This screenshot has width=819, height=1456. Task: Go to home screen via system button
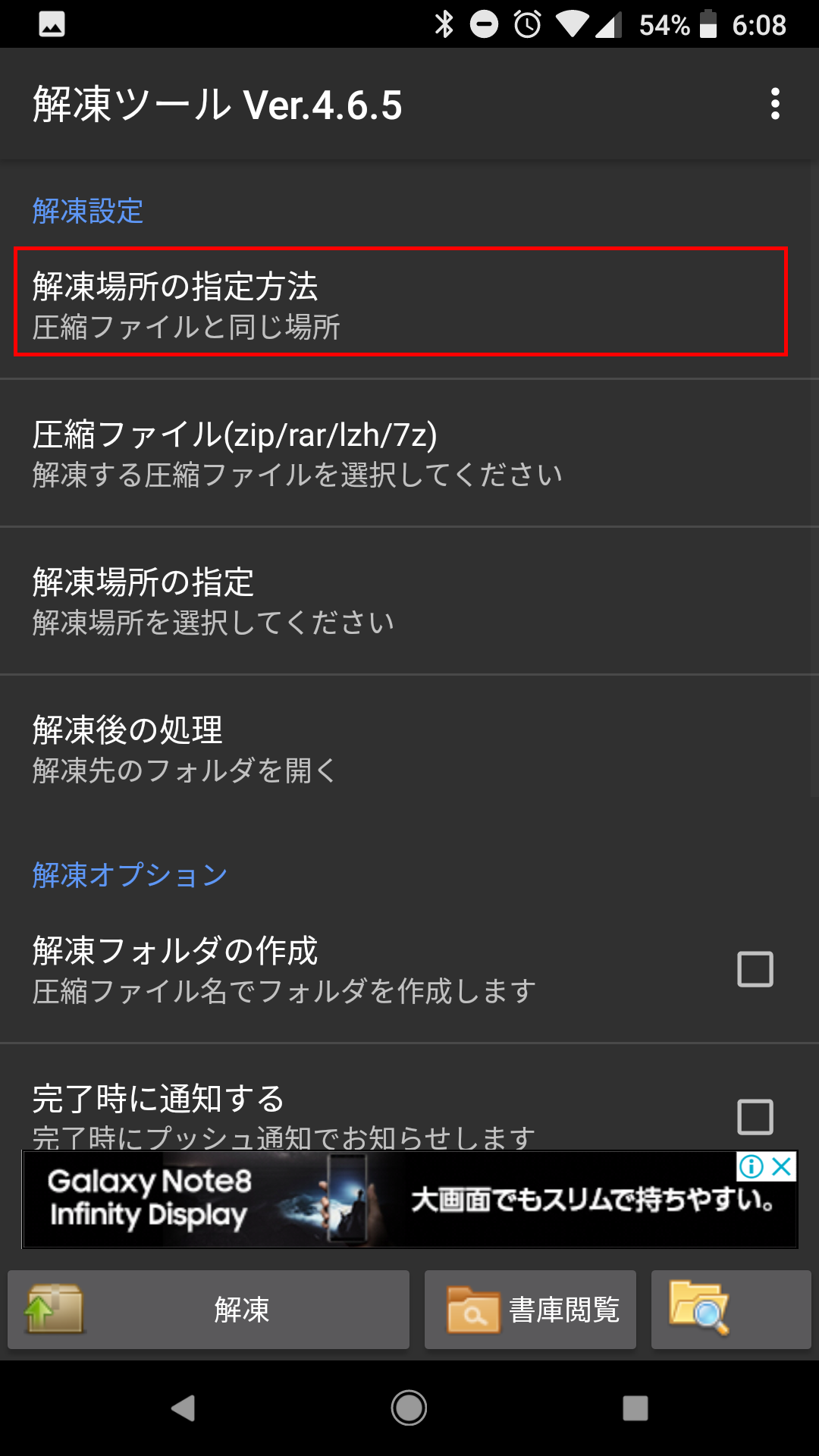(x=409, y=1408)
